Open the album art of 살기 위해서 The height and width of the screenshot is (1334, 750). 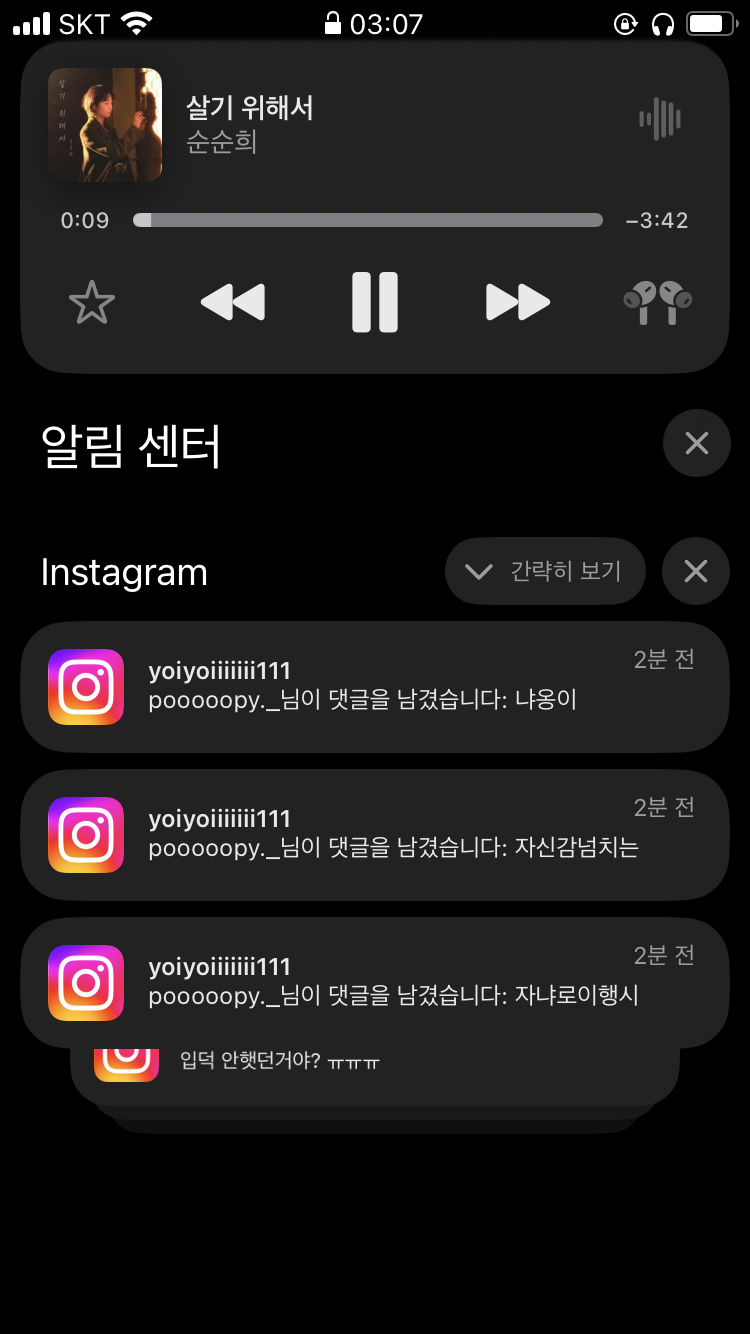click(105, 125)
